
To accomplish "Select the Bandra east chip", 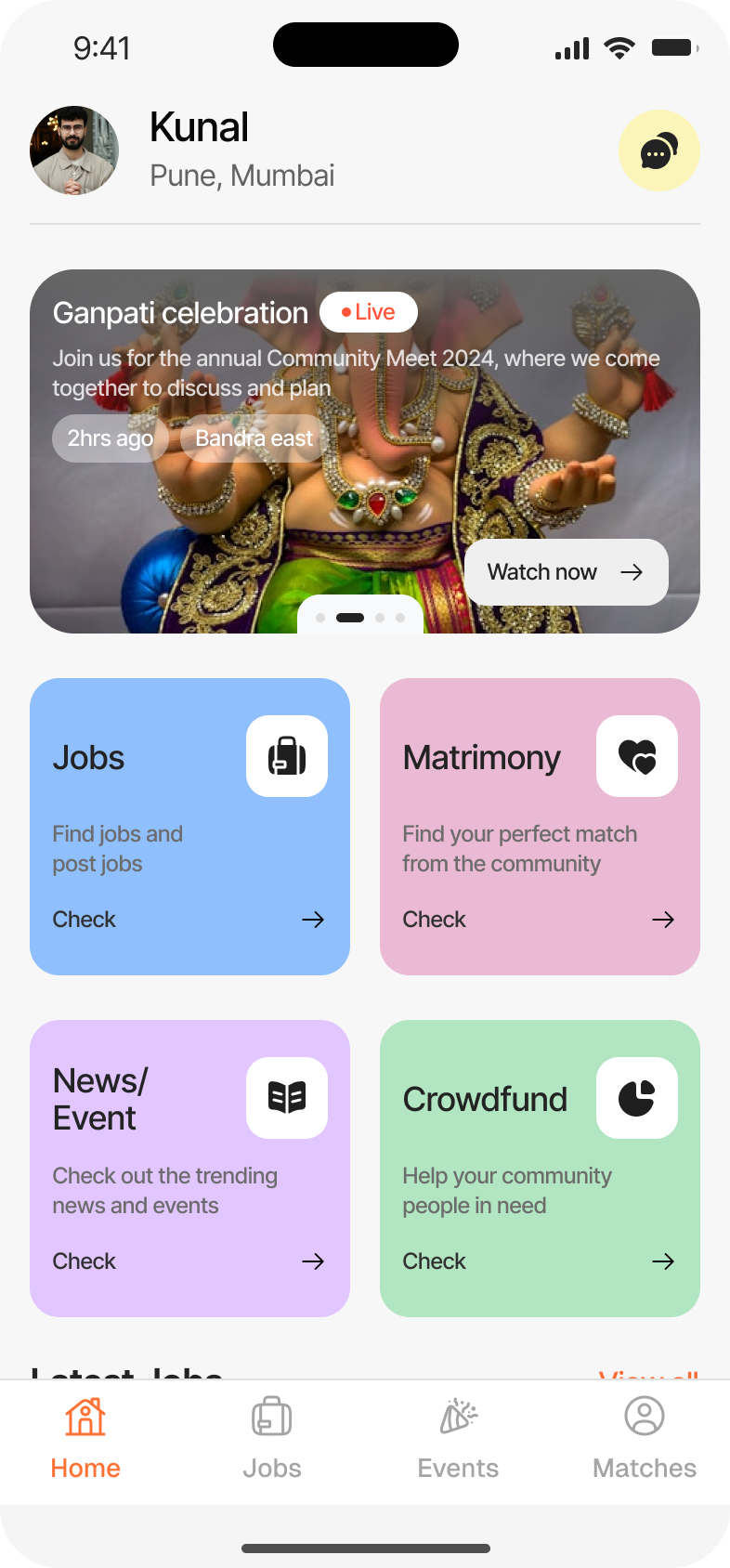I will pos(254,438).
